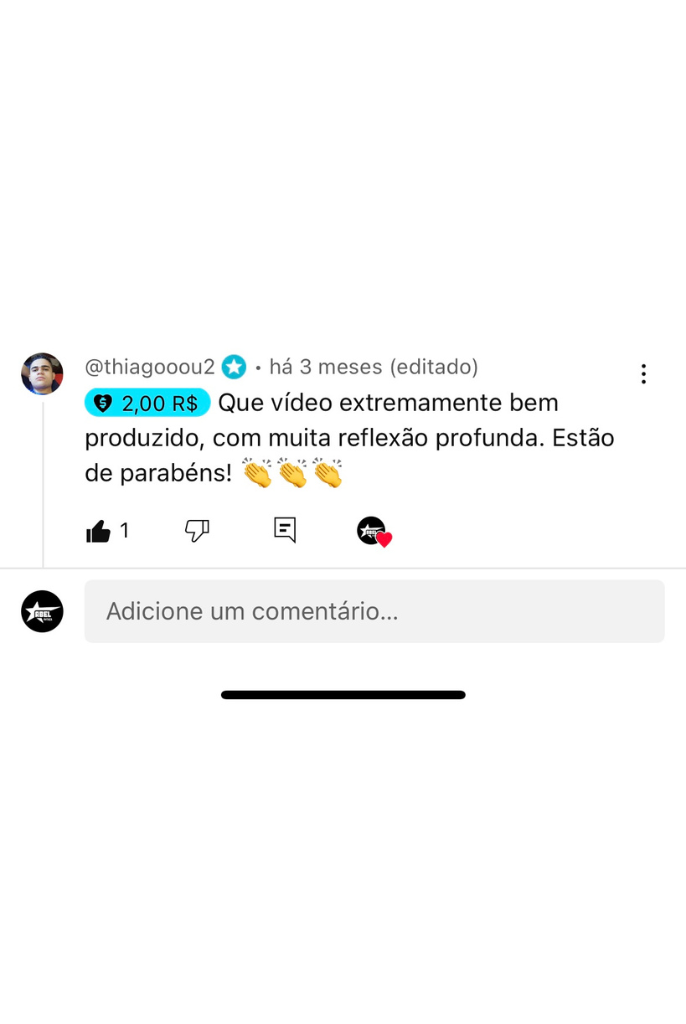Open thiagooou2's profile picture
This screenshot has height=1024, width=686.
click(x=42, y=374)
